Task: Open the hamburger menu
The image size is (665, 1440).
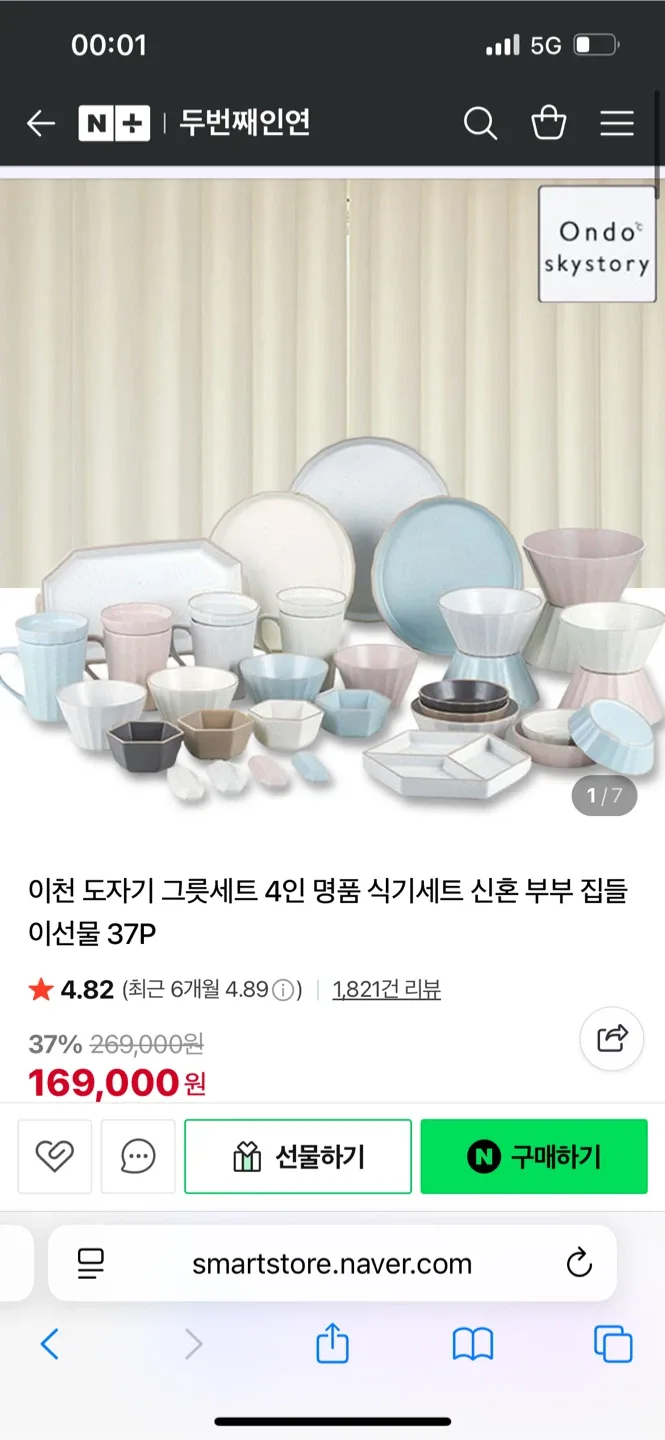Action: [x=617, y=124]
